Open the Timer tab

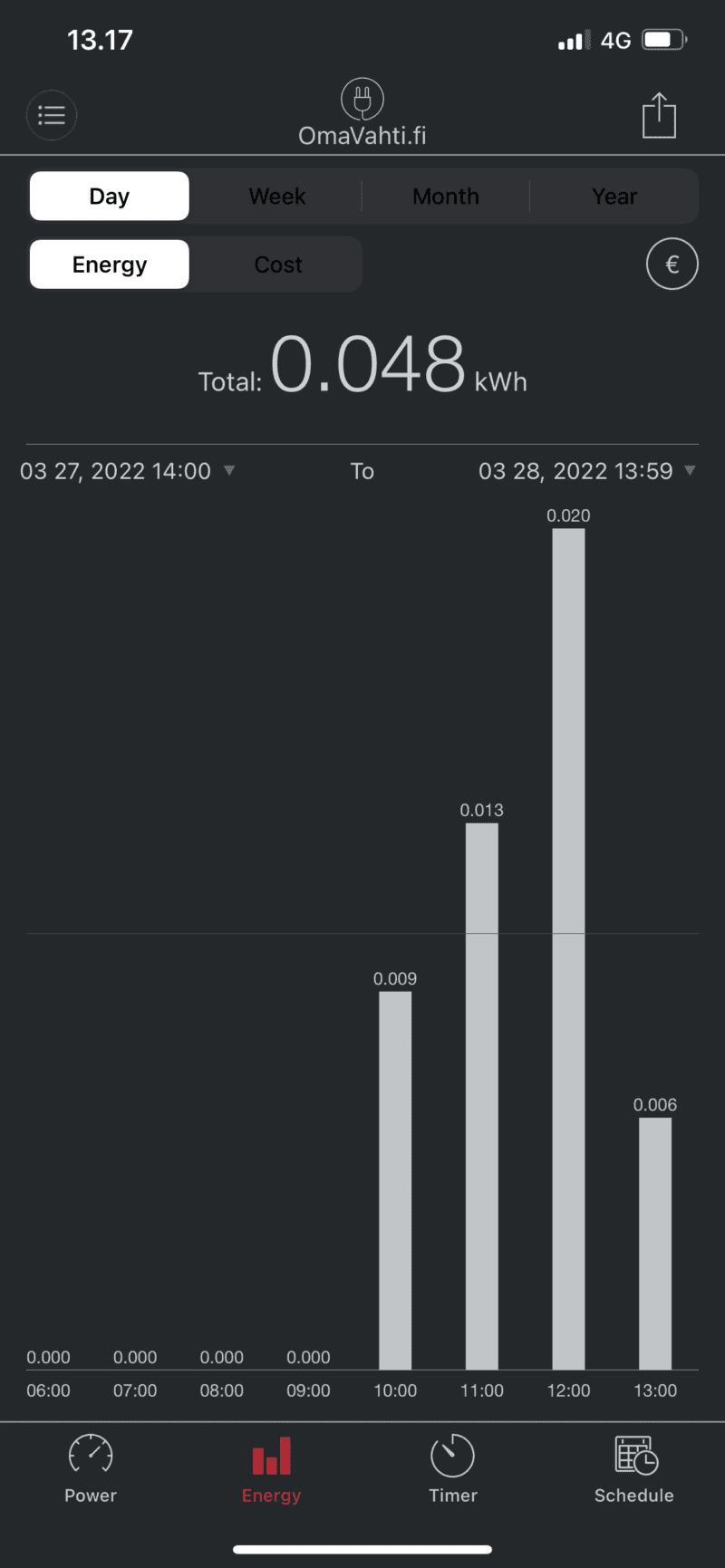tap(452, 1469)
